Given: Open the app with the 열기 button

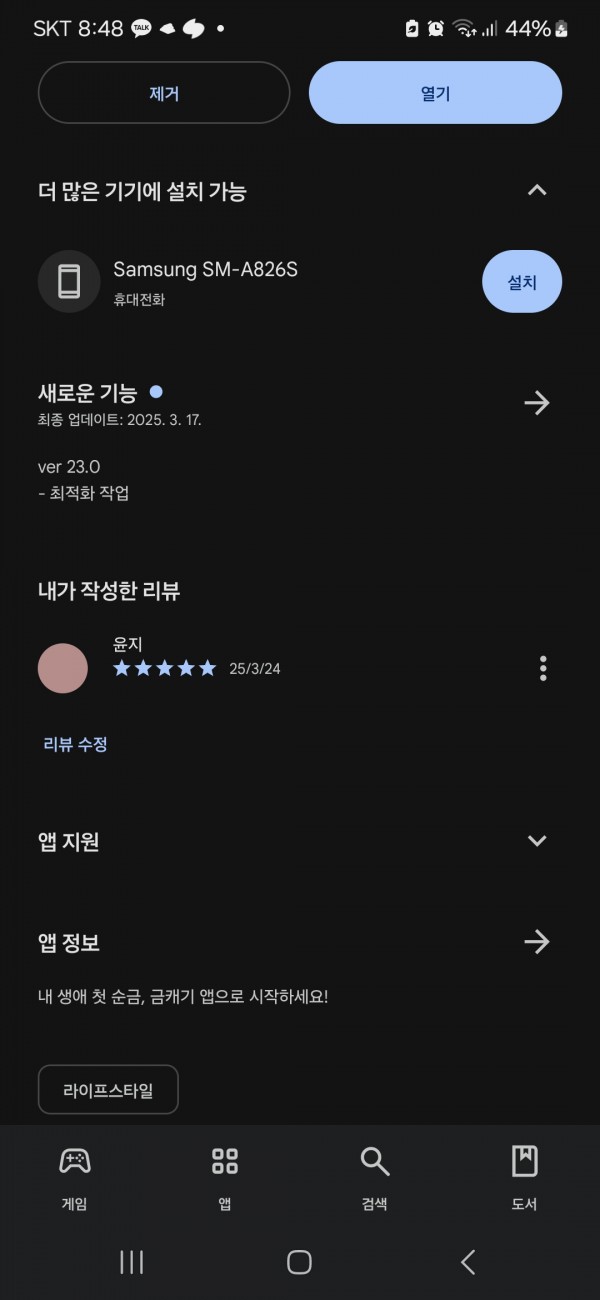Looking at the screenshot, I should 435,93.
